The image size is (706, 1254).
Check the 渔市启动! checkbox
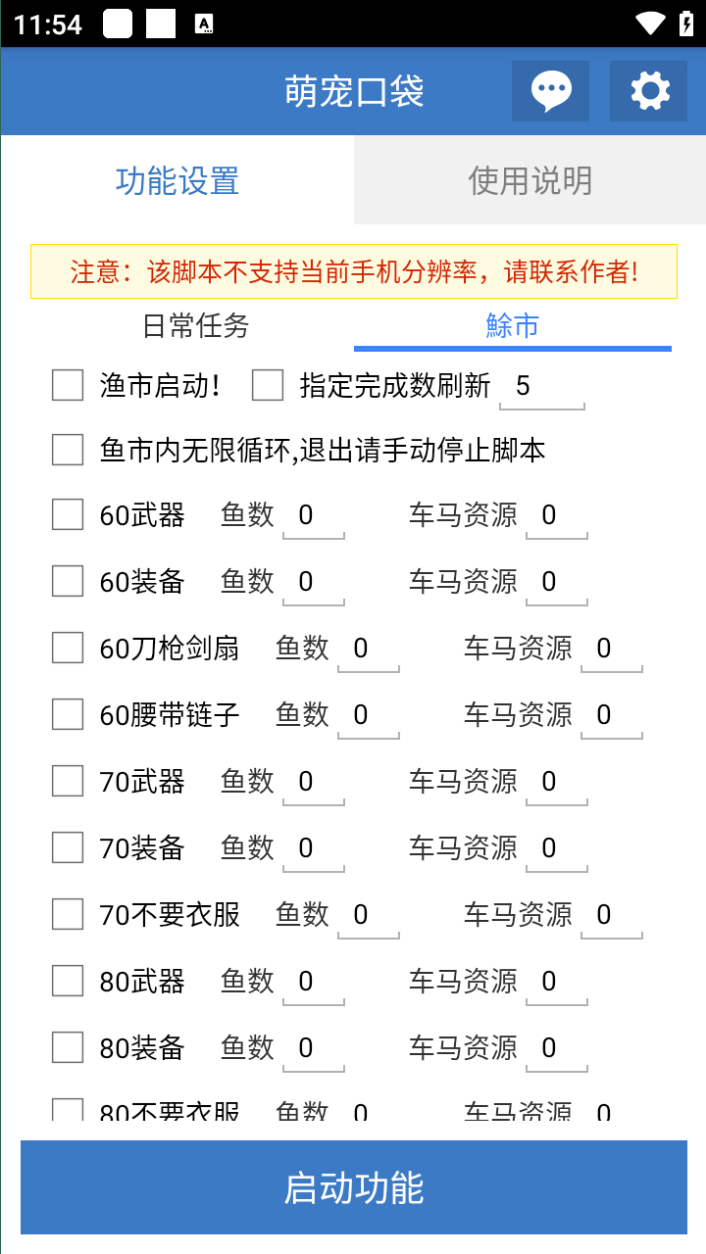[68, 385]
